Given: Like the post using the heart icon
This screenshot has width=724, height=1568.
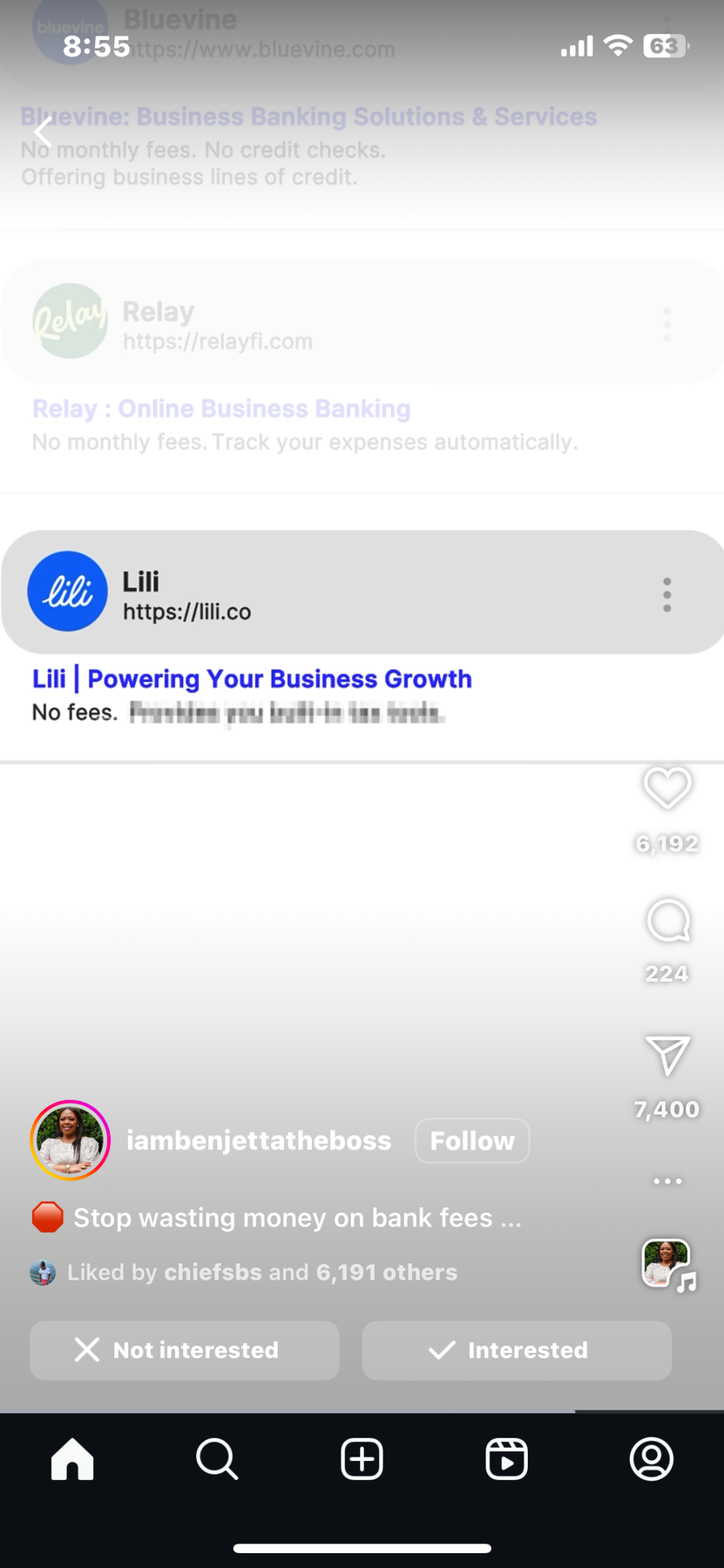Looking at the screenshot, I should click(x=666, y=788).
